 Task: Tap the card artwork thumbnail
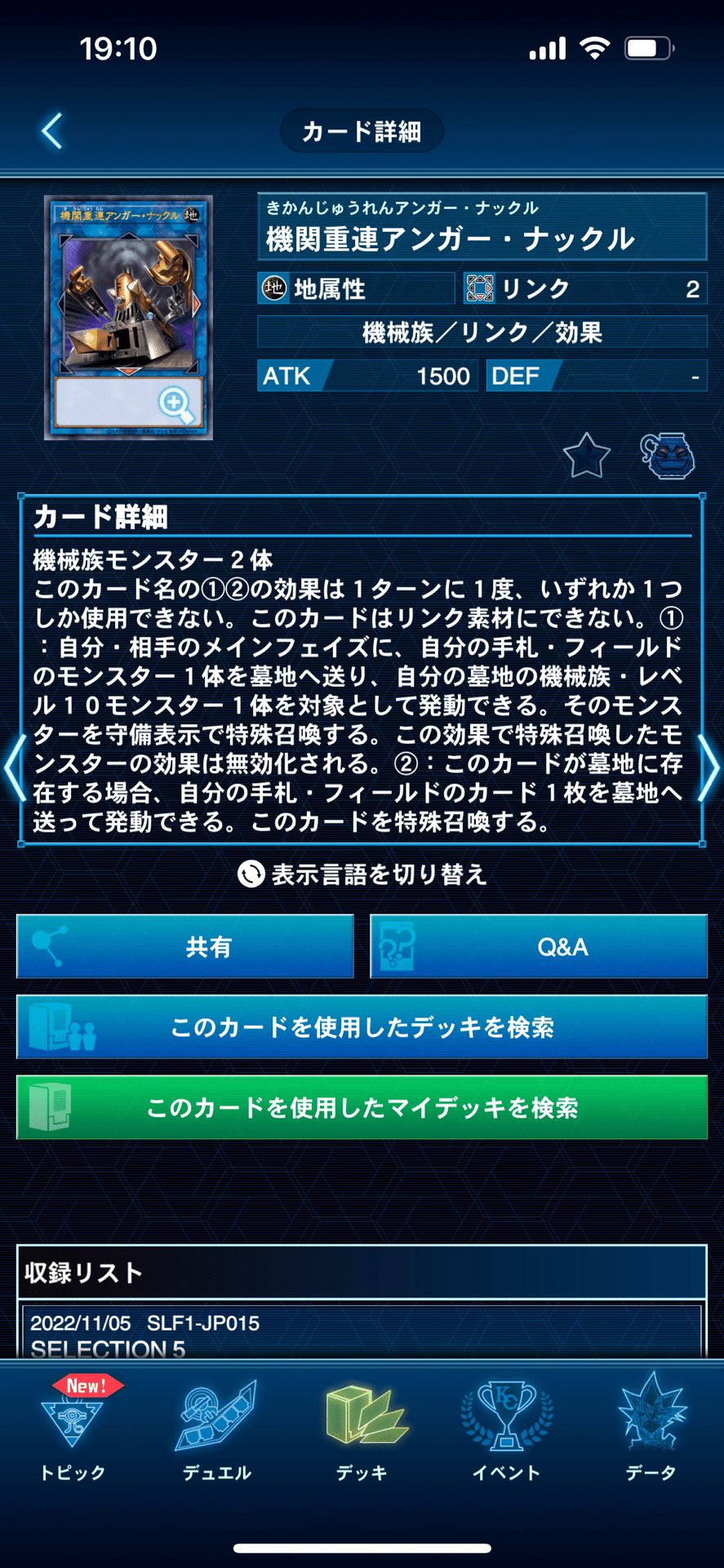click(x=128, y=314)
